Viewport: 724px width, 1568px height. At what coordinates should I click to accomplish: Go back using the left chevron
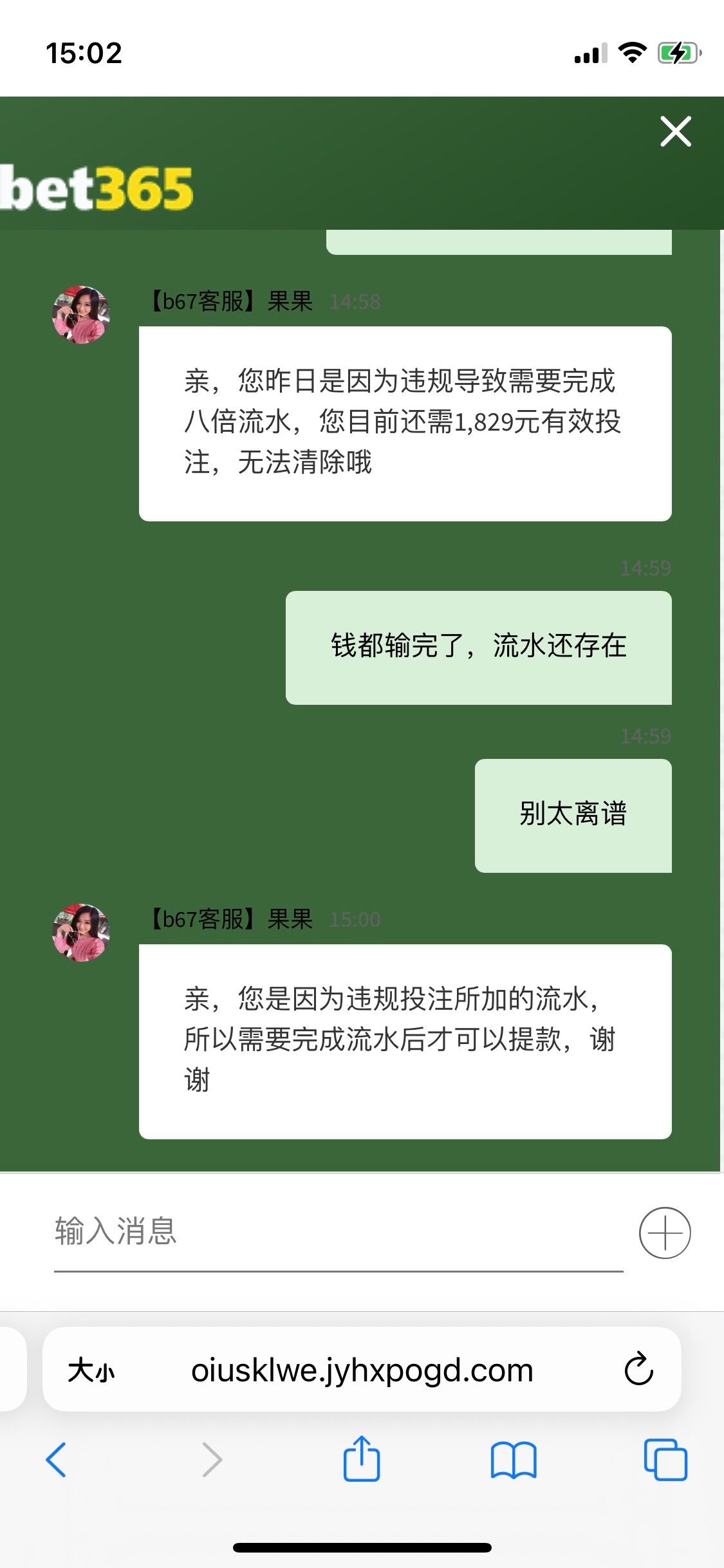(57, 1459)
